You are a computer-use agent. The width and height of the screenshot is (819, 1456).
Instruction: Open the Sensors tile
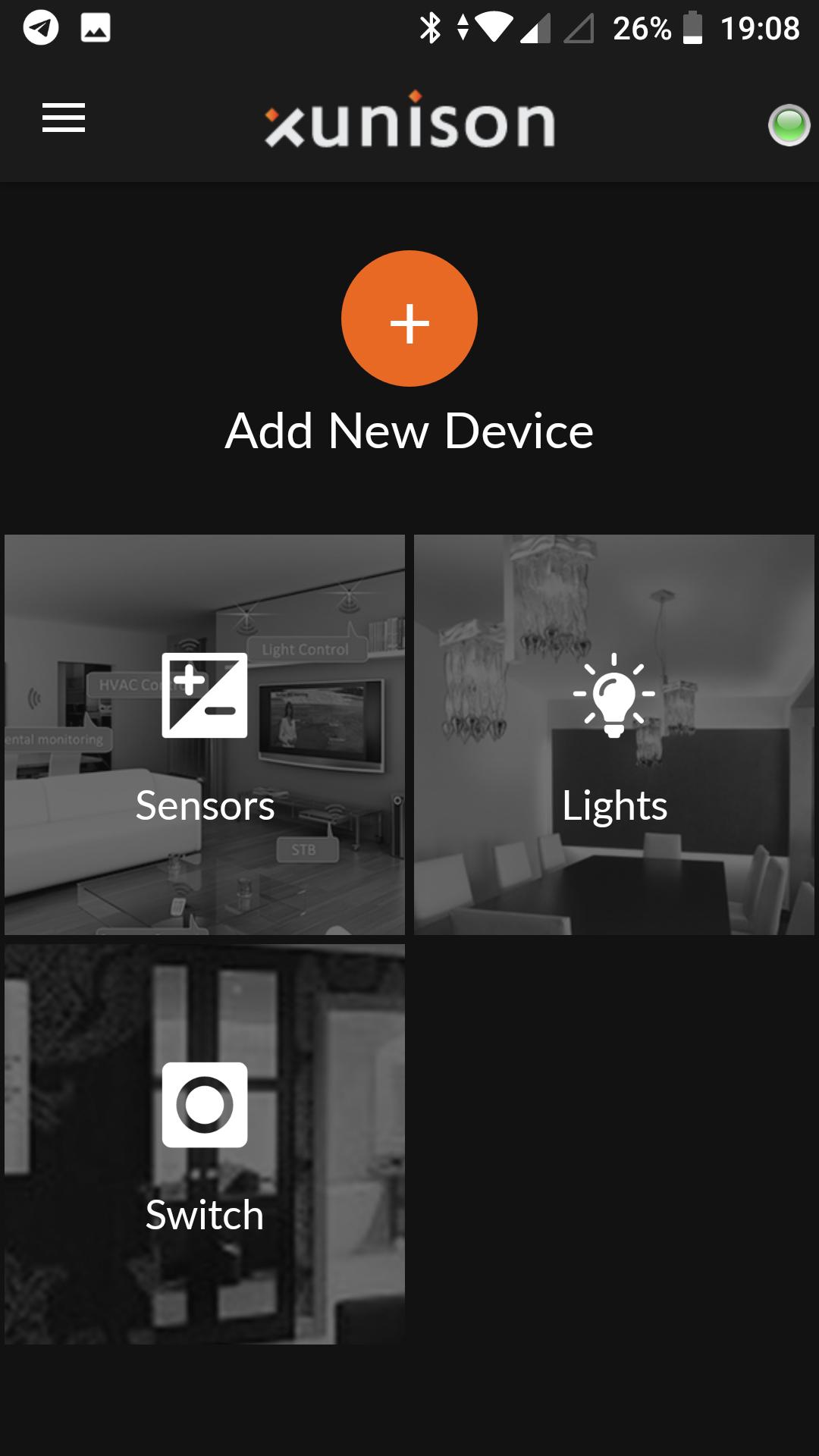[x=205, y=734]
